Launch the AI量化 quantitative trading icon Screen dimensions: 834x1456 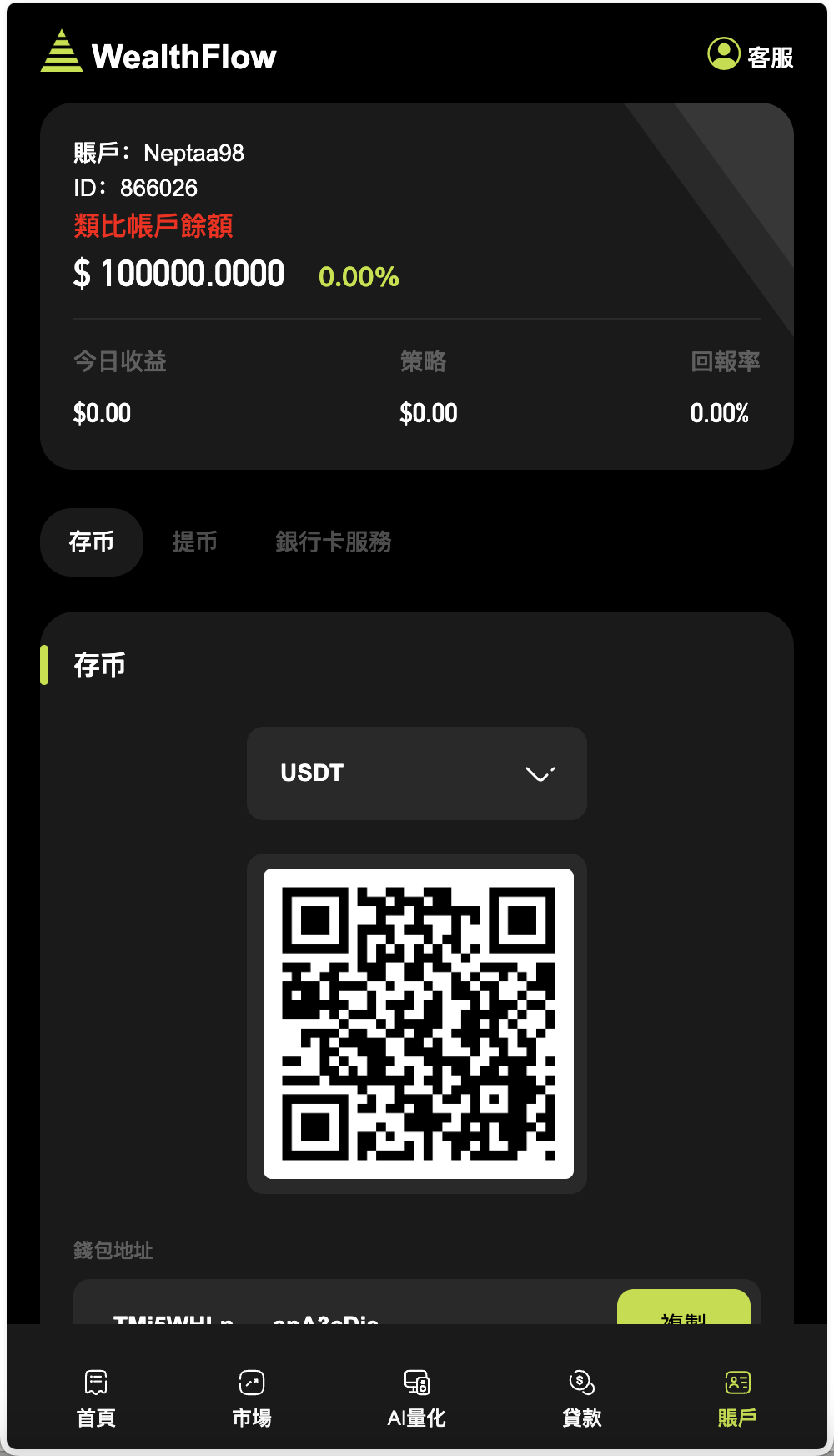pos(415,1395)
